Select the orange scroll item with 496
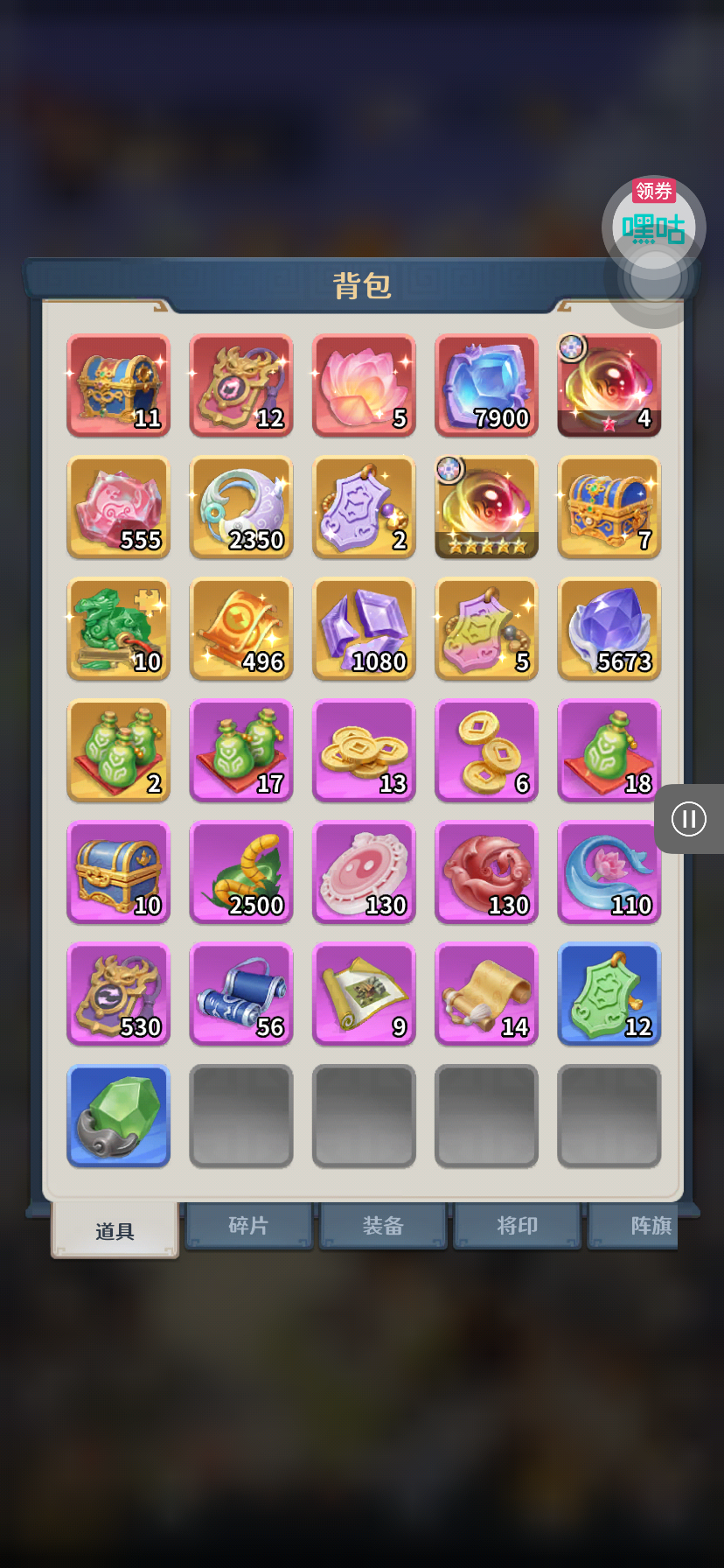Viewport: 724px width, 1568px height. click(241, 628)
